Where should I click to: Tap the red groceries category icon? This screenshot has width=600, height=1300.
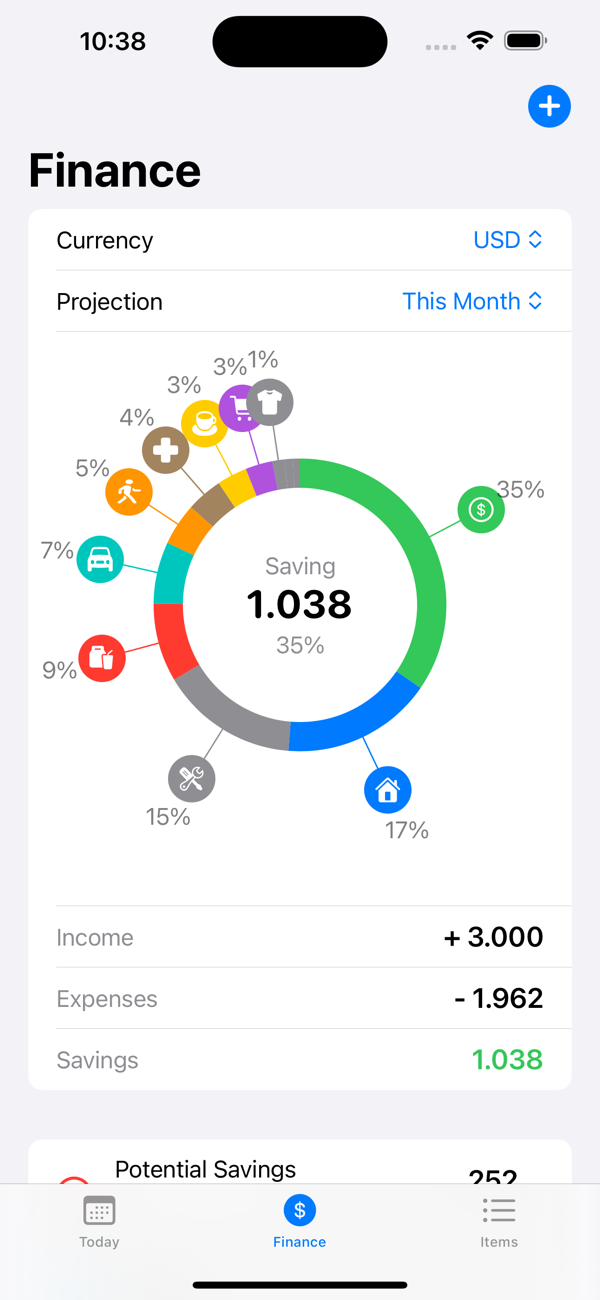tap(102, 658)
